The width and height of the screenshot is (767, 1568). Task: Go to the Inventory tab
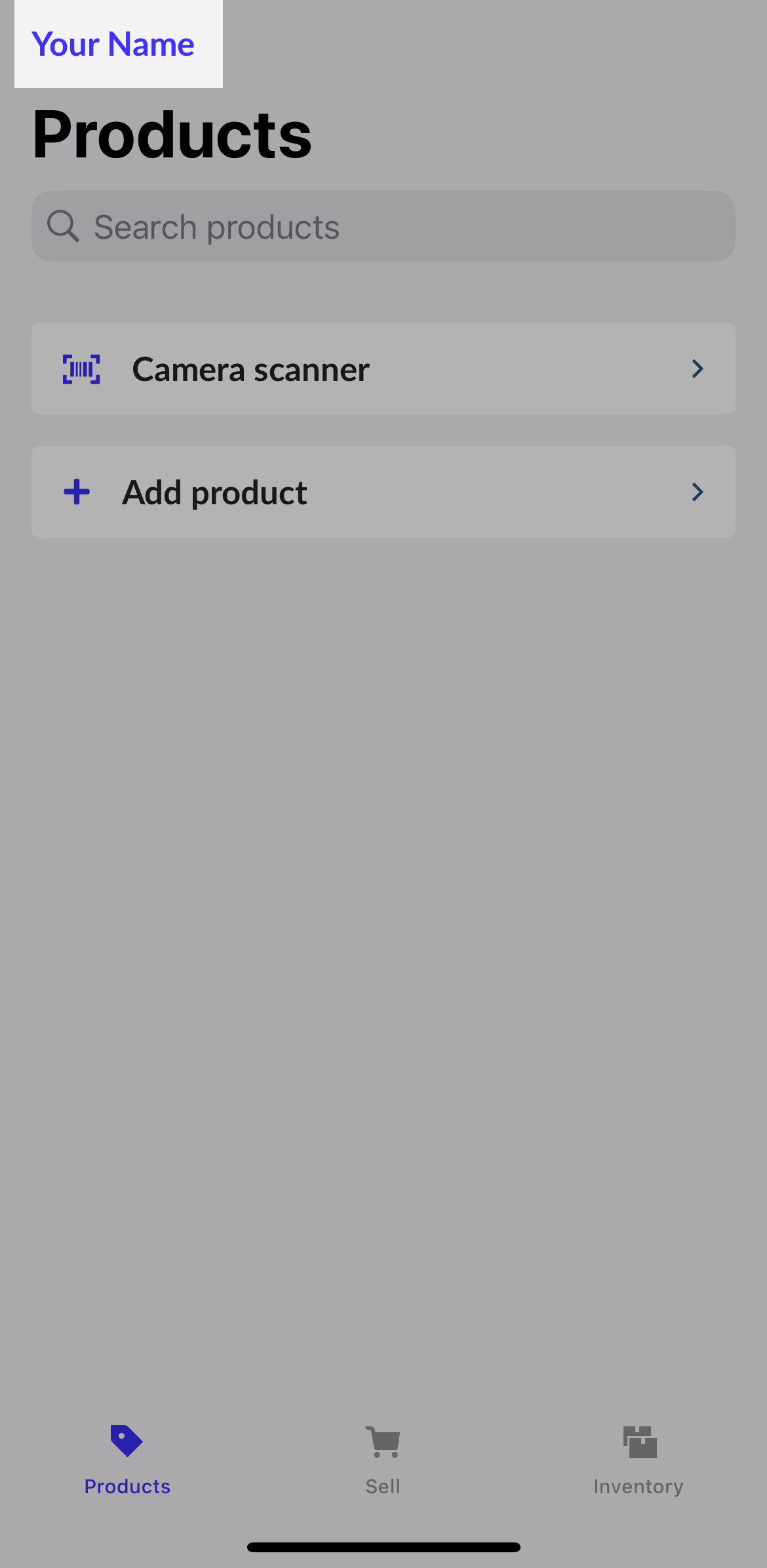pyautogui.click(x=639, y=1460)
